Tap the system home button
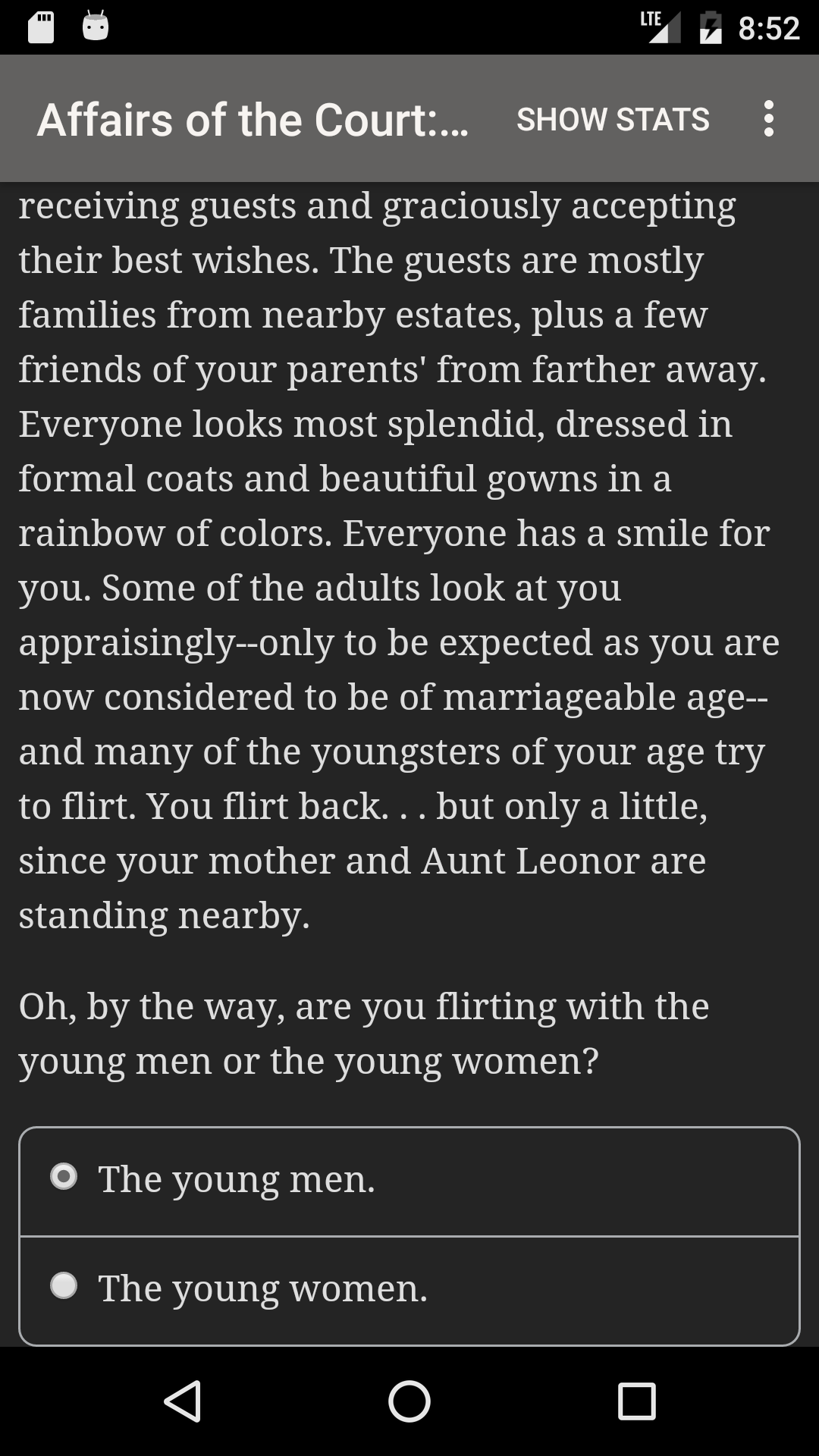 [x=409, y=1400]
